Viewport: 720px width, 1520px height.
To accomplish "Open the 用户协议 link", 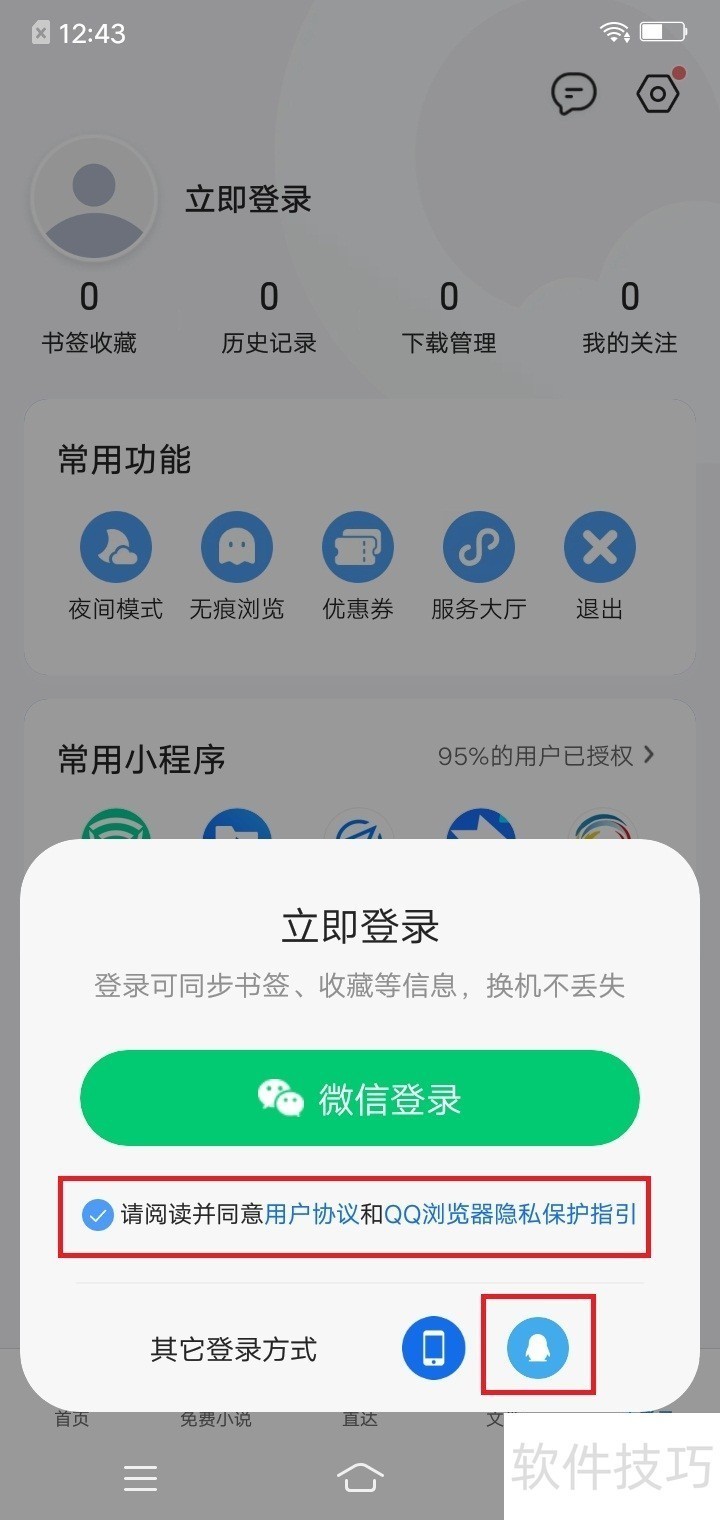I will [312, 1215].
